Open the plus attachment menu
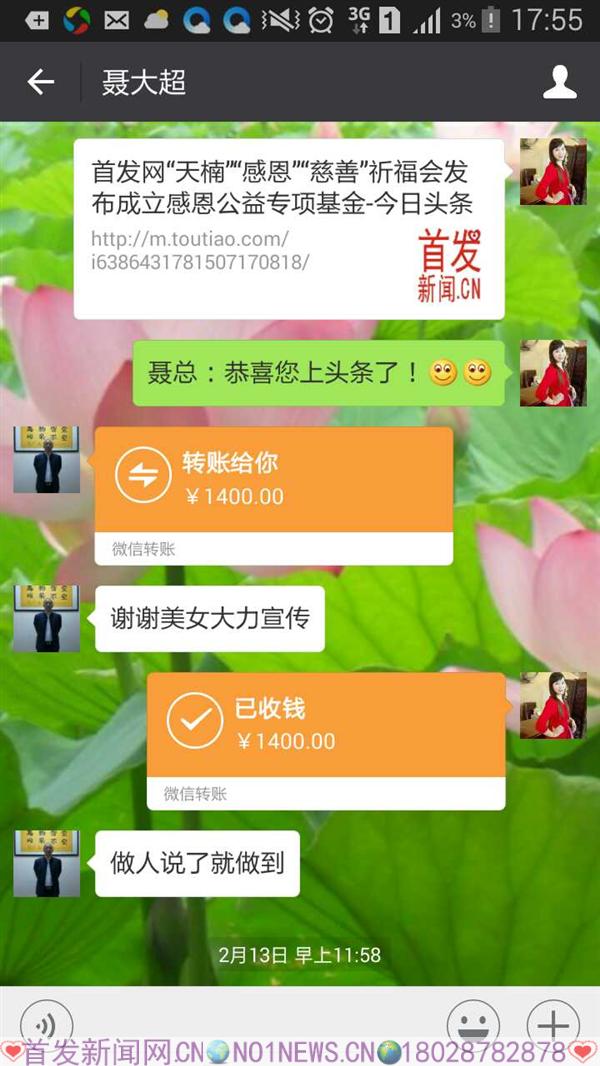This screenshot has height=1066, width=600. [x=553, y=1024]
